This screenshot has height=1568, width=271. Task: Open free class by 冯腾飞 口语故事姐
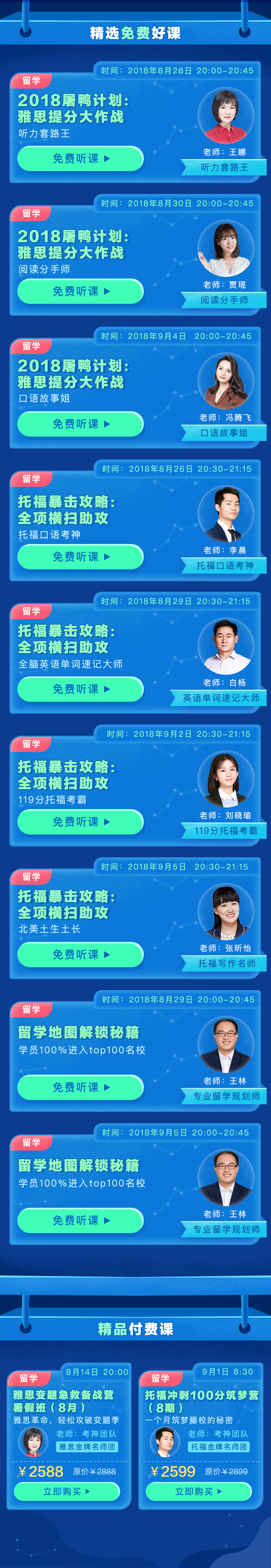tap(80, 424)
